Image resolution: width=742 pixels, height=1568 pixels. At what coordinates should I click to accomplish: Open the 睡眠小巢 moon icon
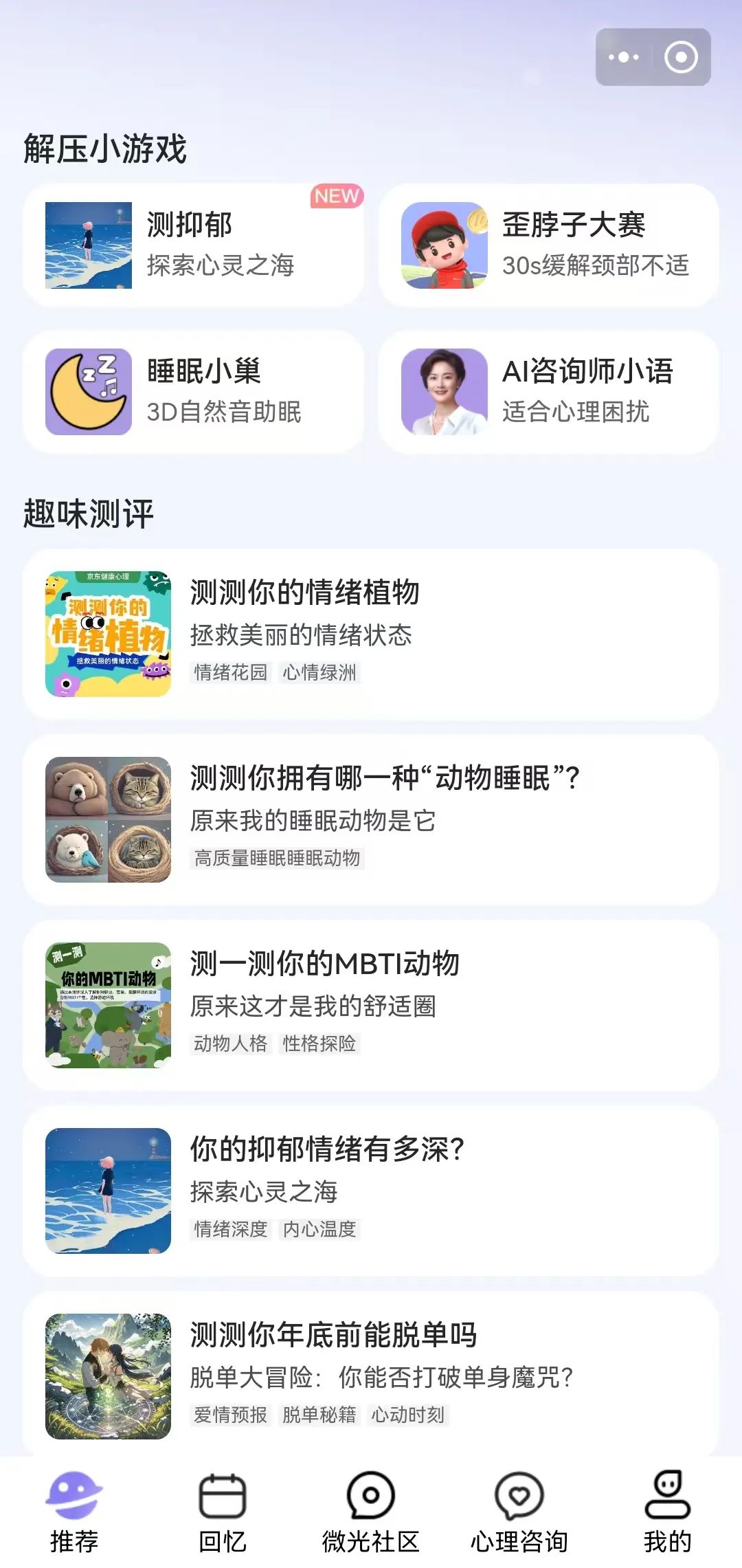pos(88,390)
